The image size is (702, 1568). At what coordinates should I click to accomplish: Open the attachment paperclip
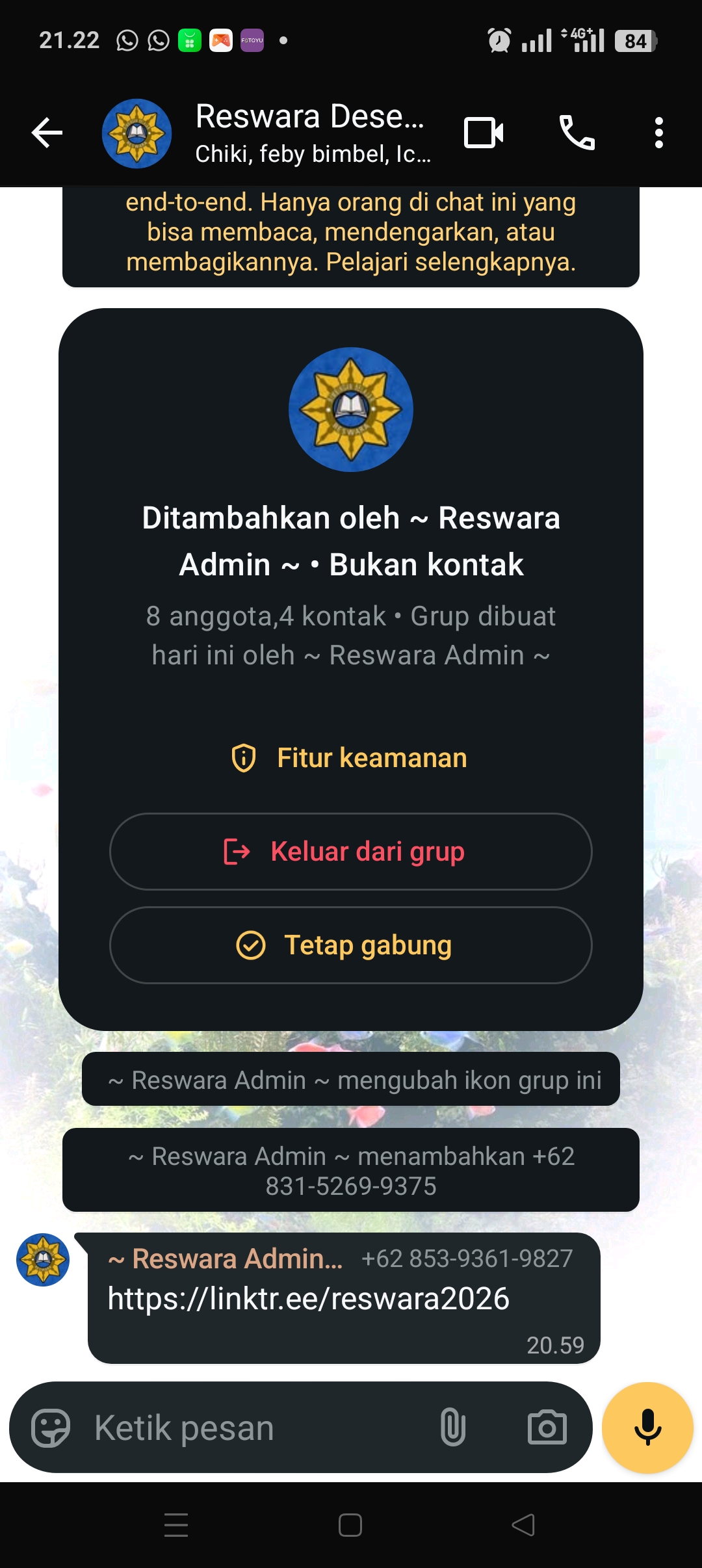coord(452,1428)
